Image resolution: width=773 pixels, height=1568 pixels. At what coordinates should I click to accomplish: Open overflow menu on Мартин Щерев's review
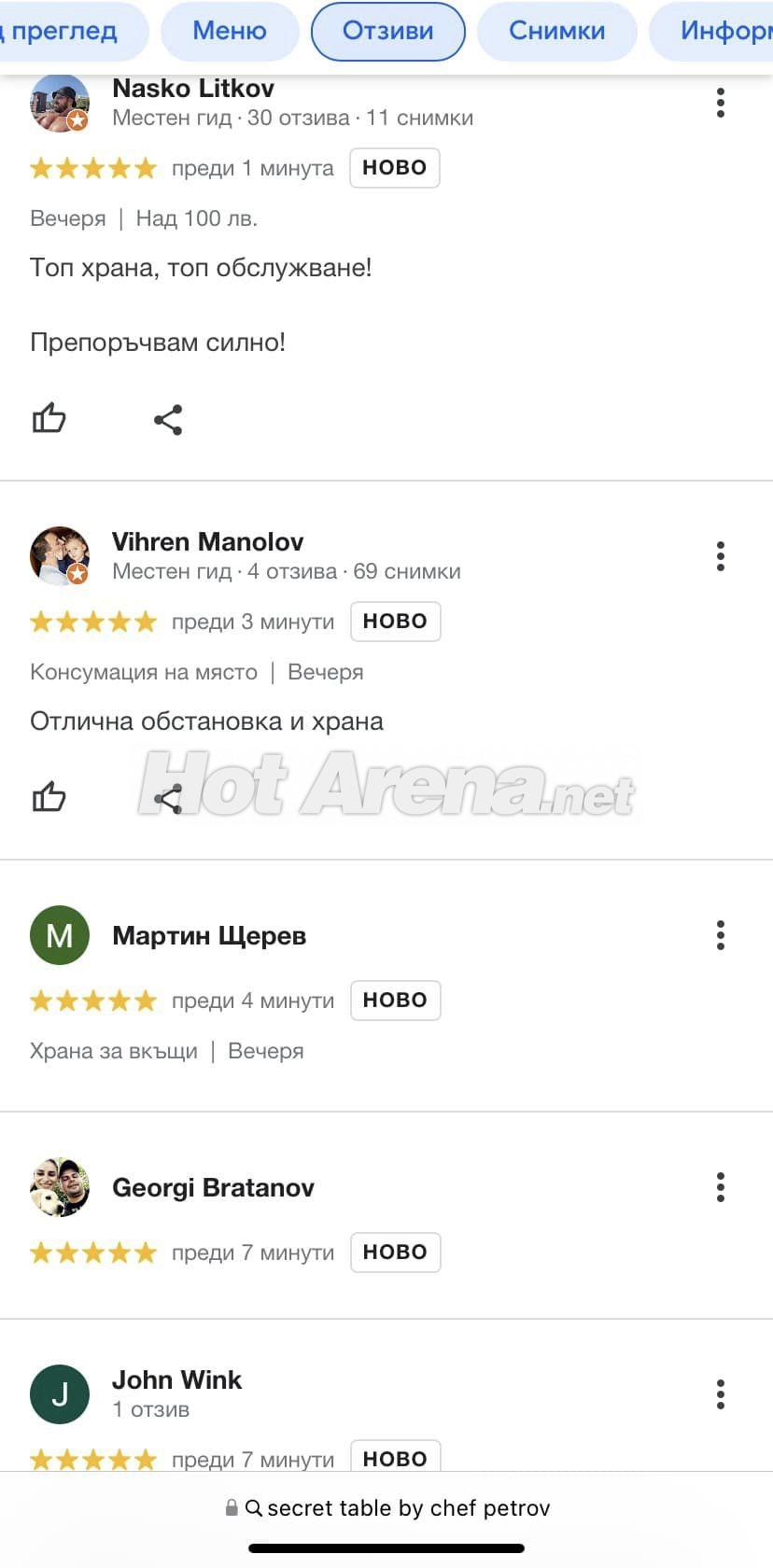click(720, 935)
